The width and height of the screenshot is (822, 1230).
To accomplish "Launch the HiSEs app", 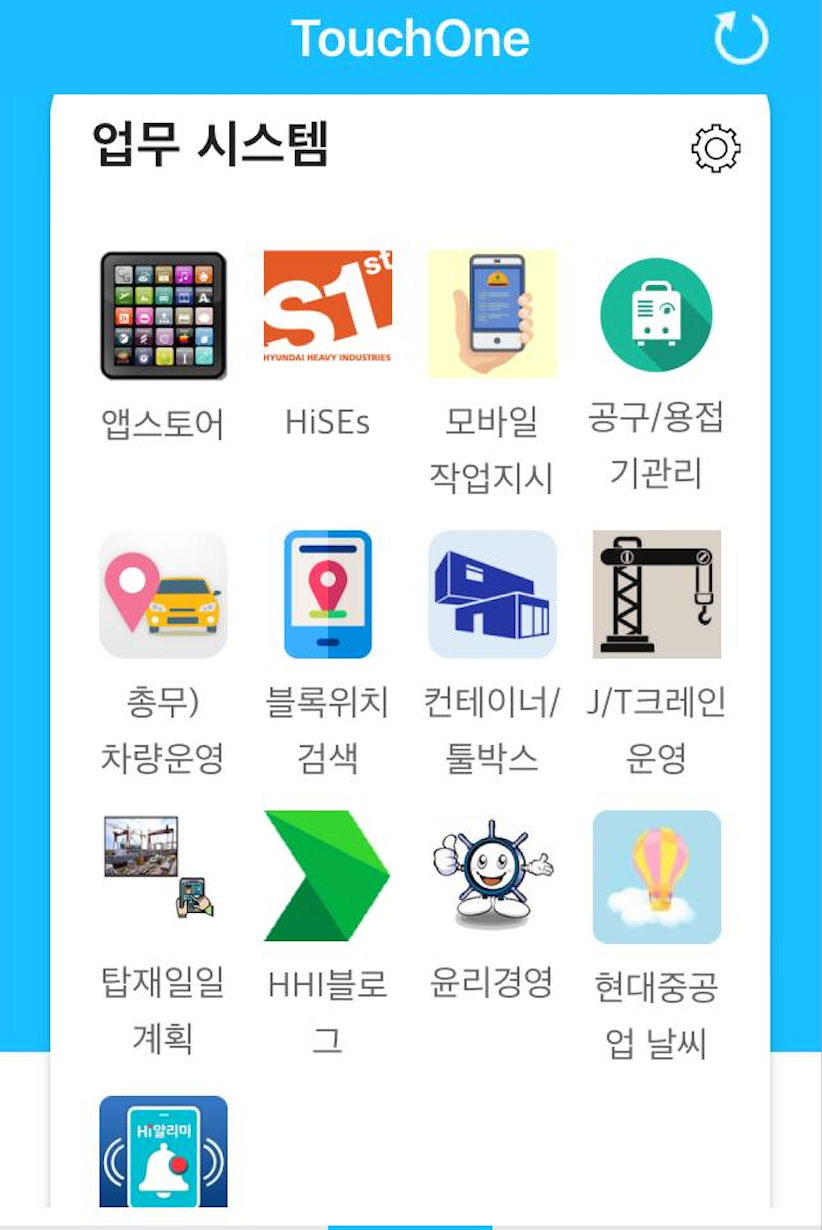I will (x=327, y=314).
